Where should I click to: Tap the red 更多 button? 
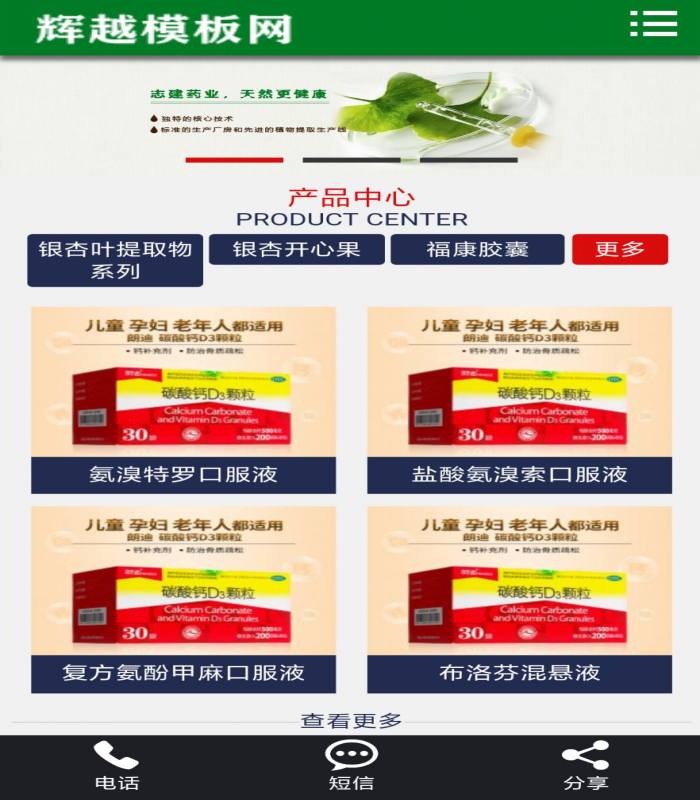click(619, 249)
